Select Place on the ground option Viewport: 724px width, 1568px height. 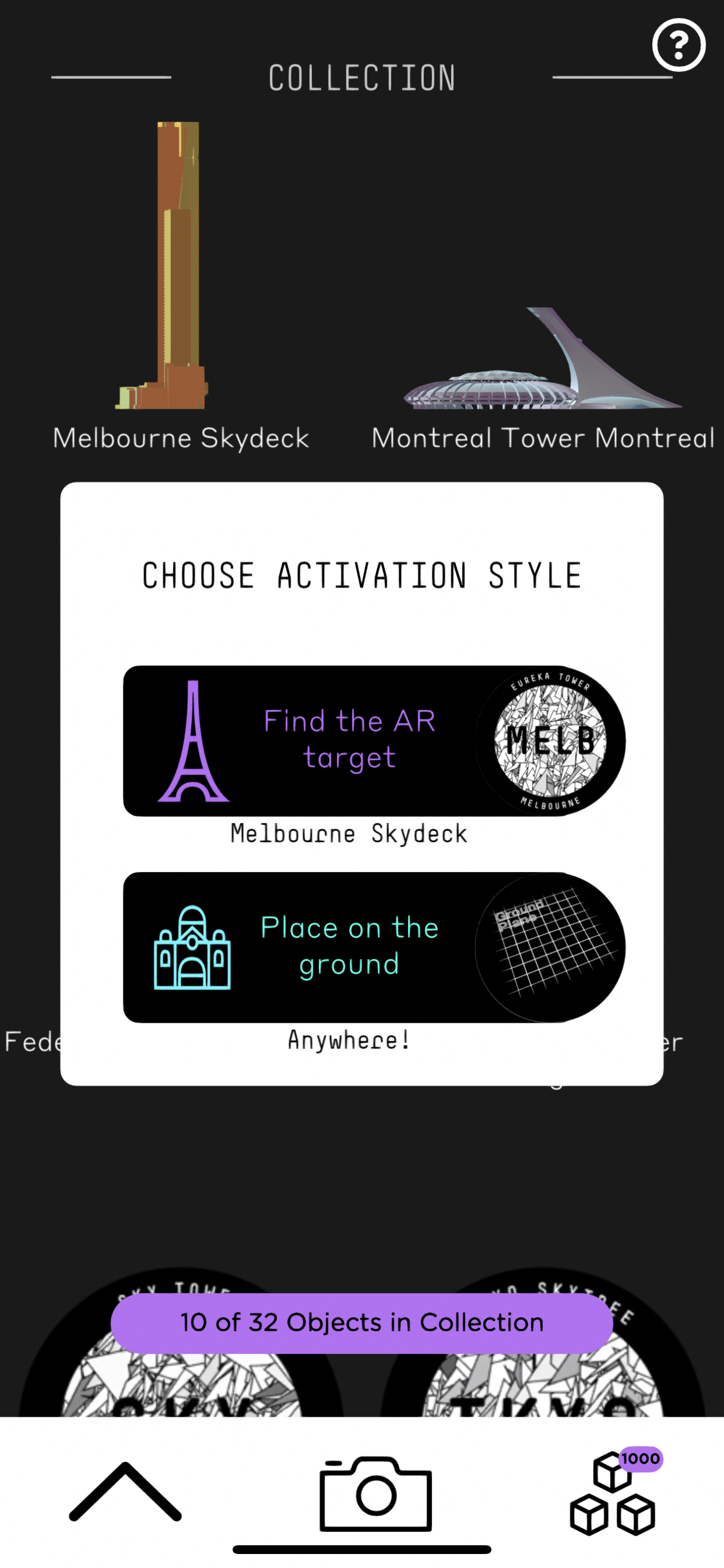click(374, 947)
